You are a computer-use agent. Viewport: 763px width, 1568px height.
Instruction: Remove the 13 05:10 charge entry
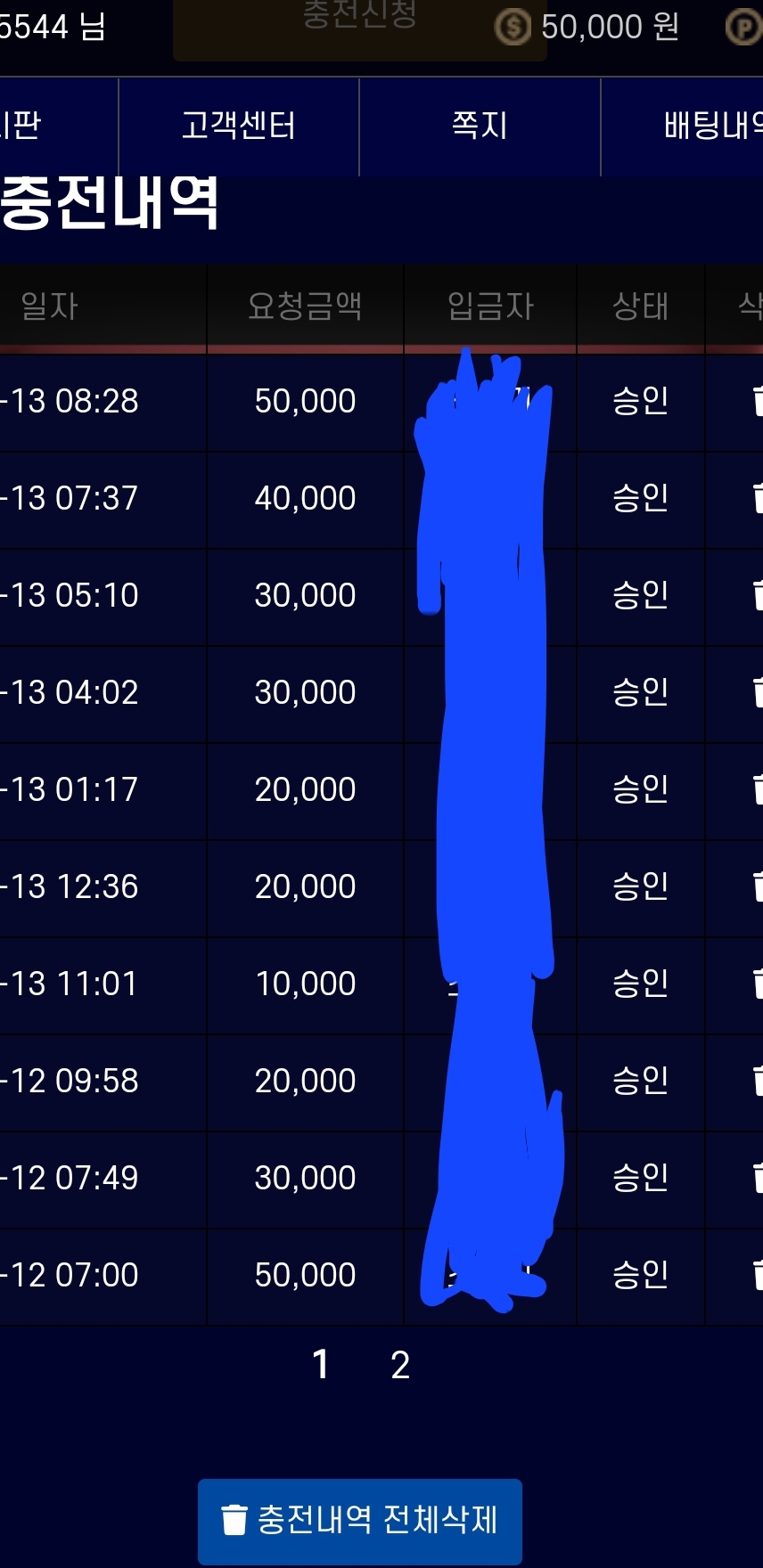click(x=757, y=595)
